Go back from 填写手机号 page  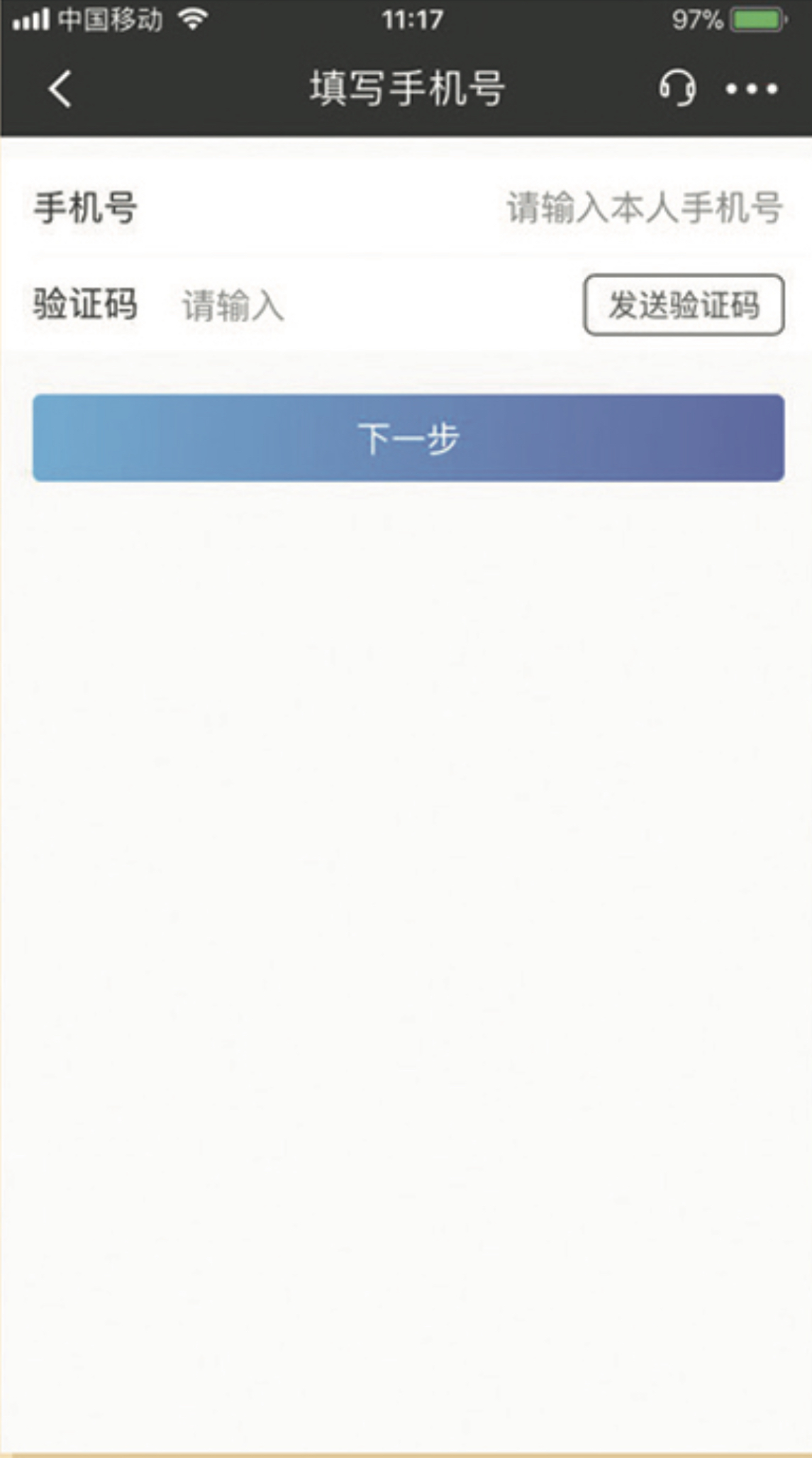[60, 89]
